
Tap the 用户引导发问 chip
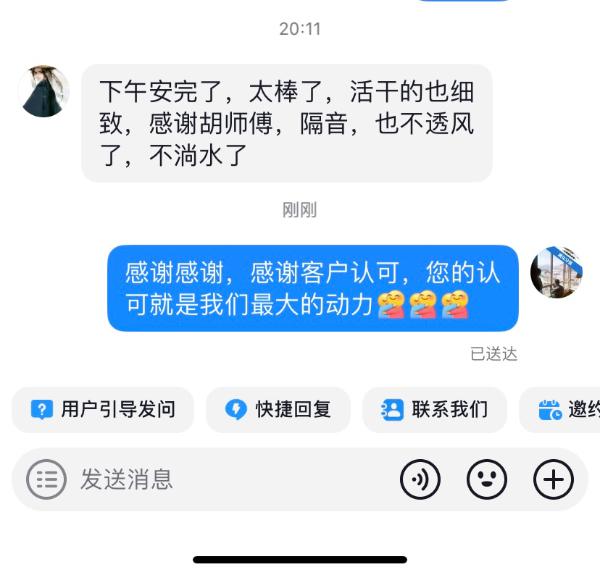tap(104, 409)
